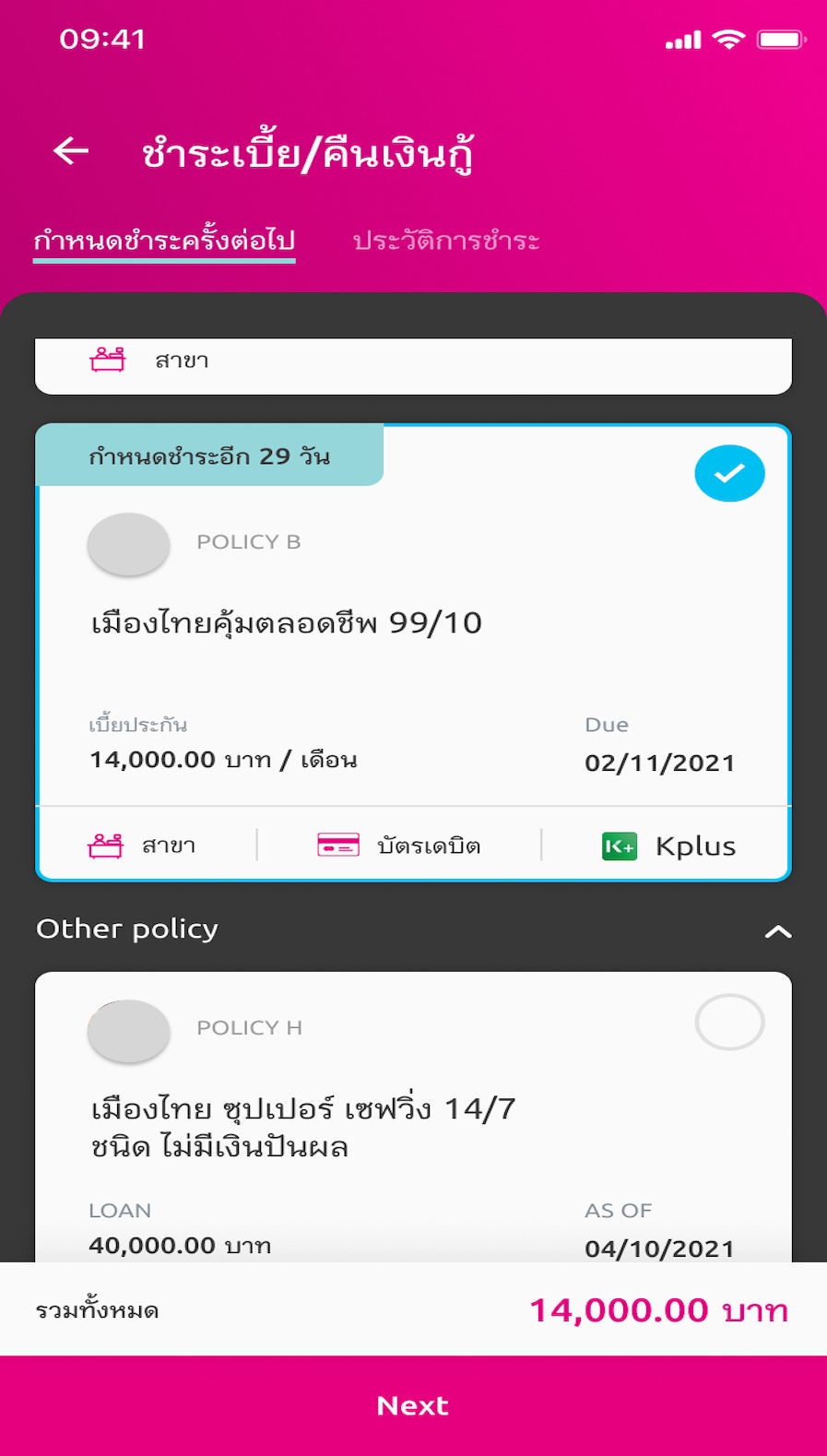The height and width of the screenshot is (1456, 827).
Task: Select the กำหนดชำระครั้งต่อไป tab
Action: pyautogui.click(x=164, y=242)
